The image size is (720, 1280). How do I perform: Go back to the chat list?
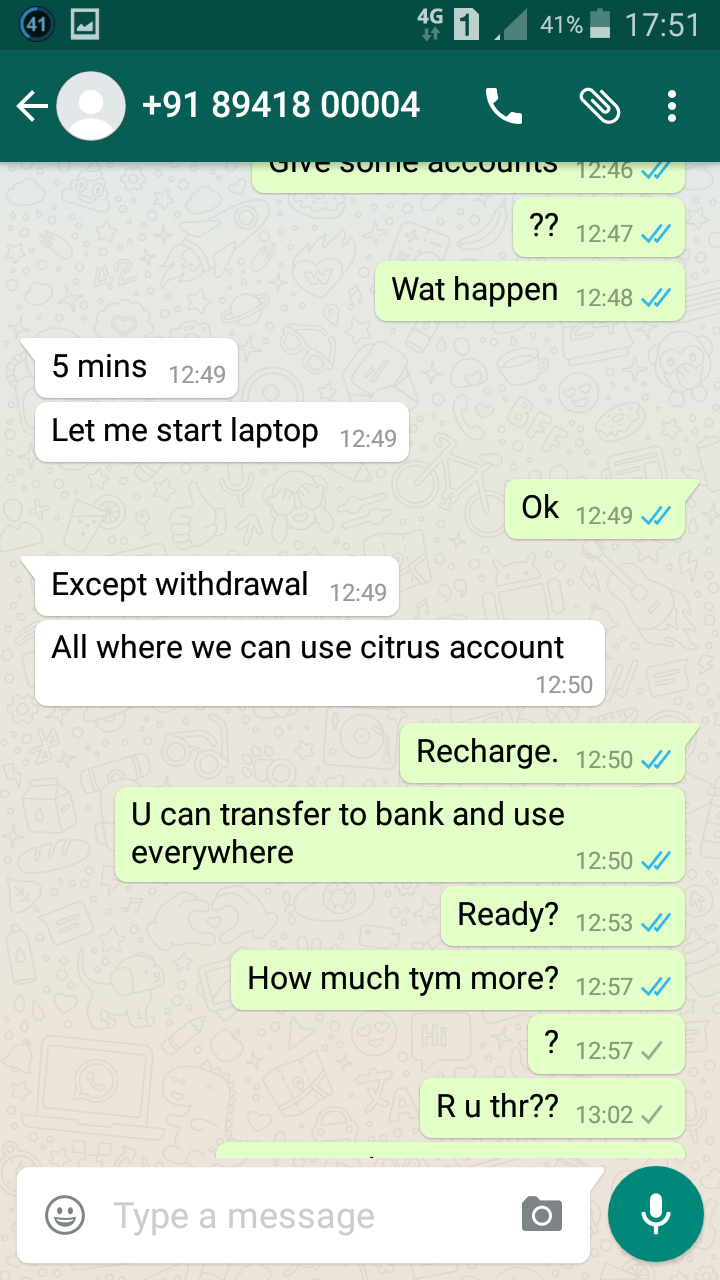(32, 106)
